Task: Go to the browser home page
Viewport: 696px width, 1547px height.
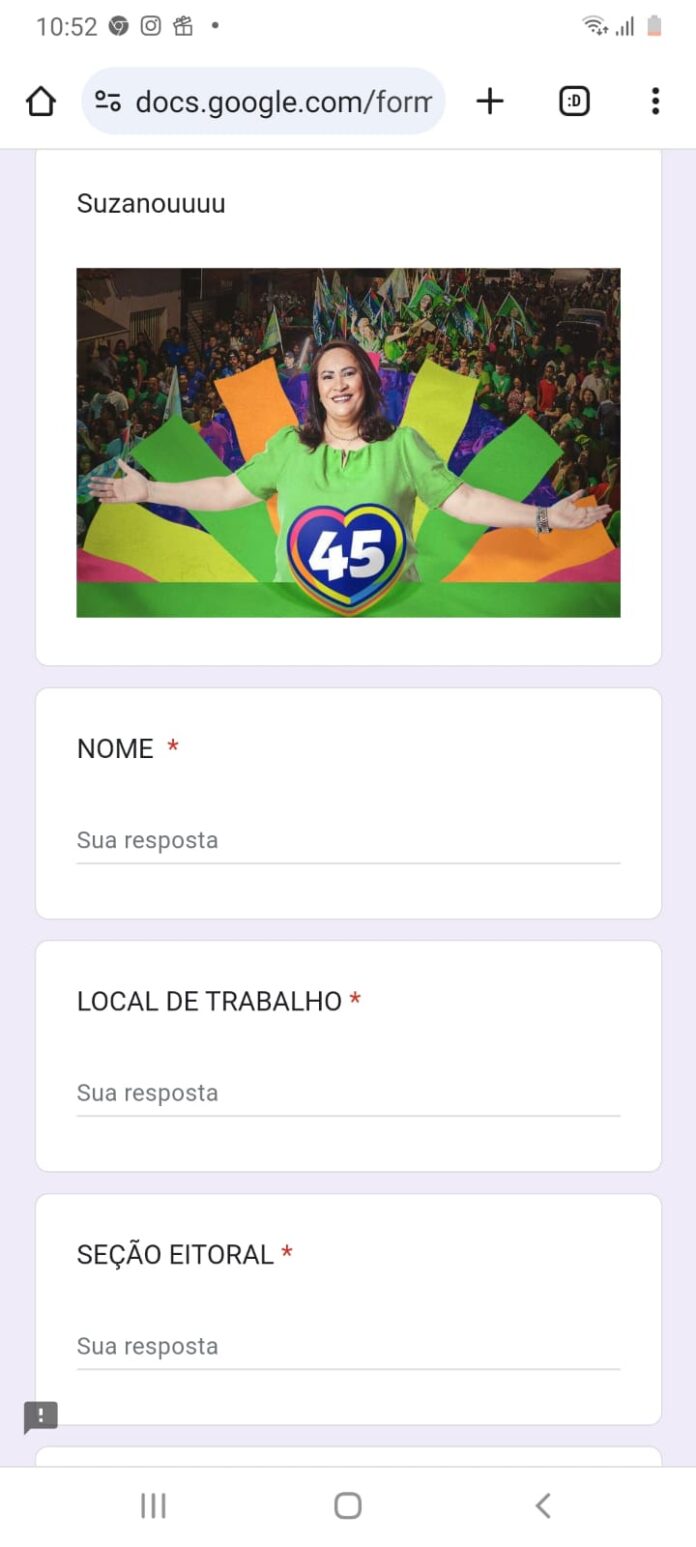Action: (x=40, y=101)
